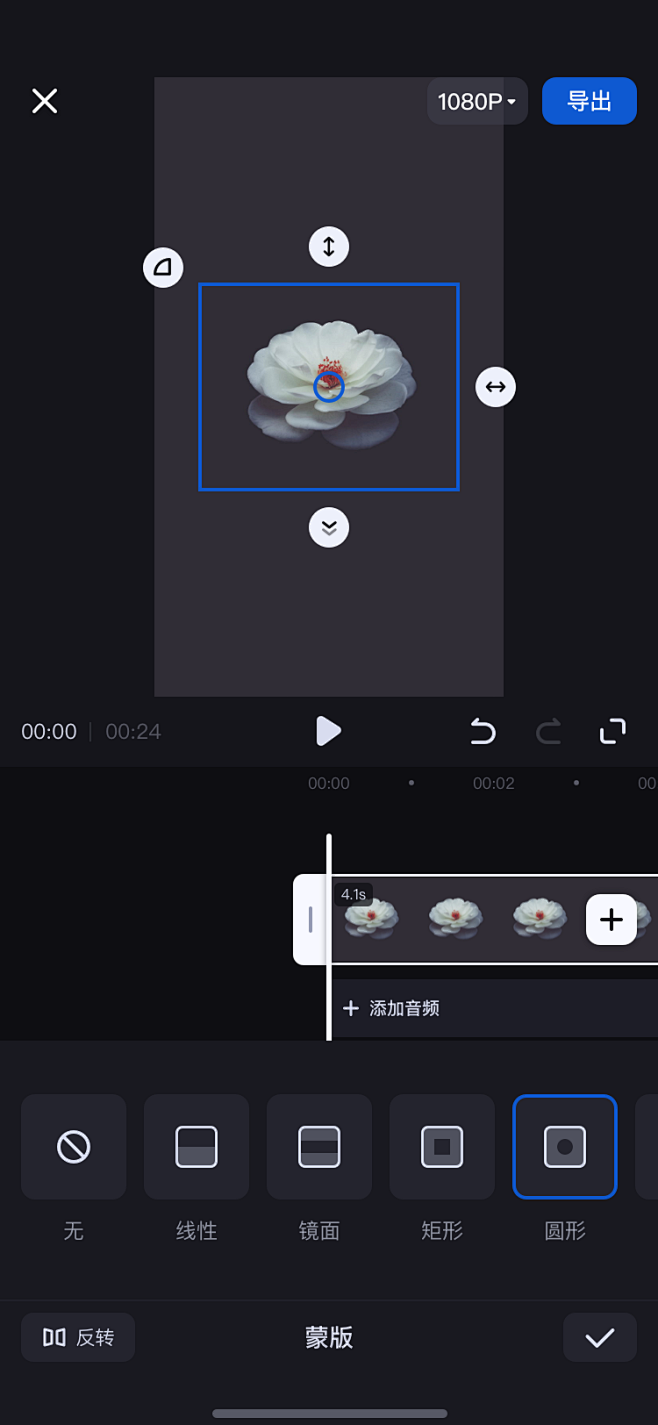Select the 圆形 circle mask

pos(565,1146)
